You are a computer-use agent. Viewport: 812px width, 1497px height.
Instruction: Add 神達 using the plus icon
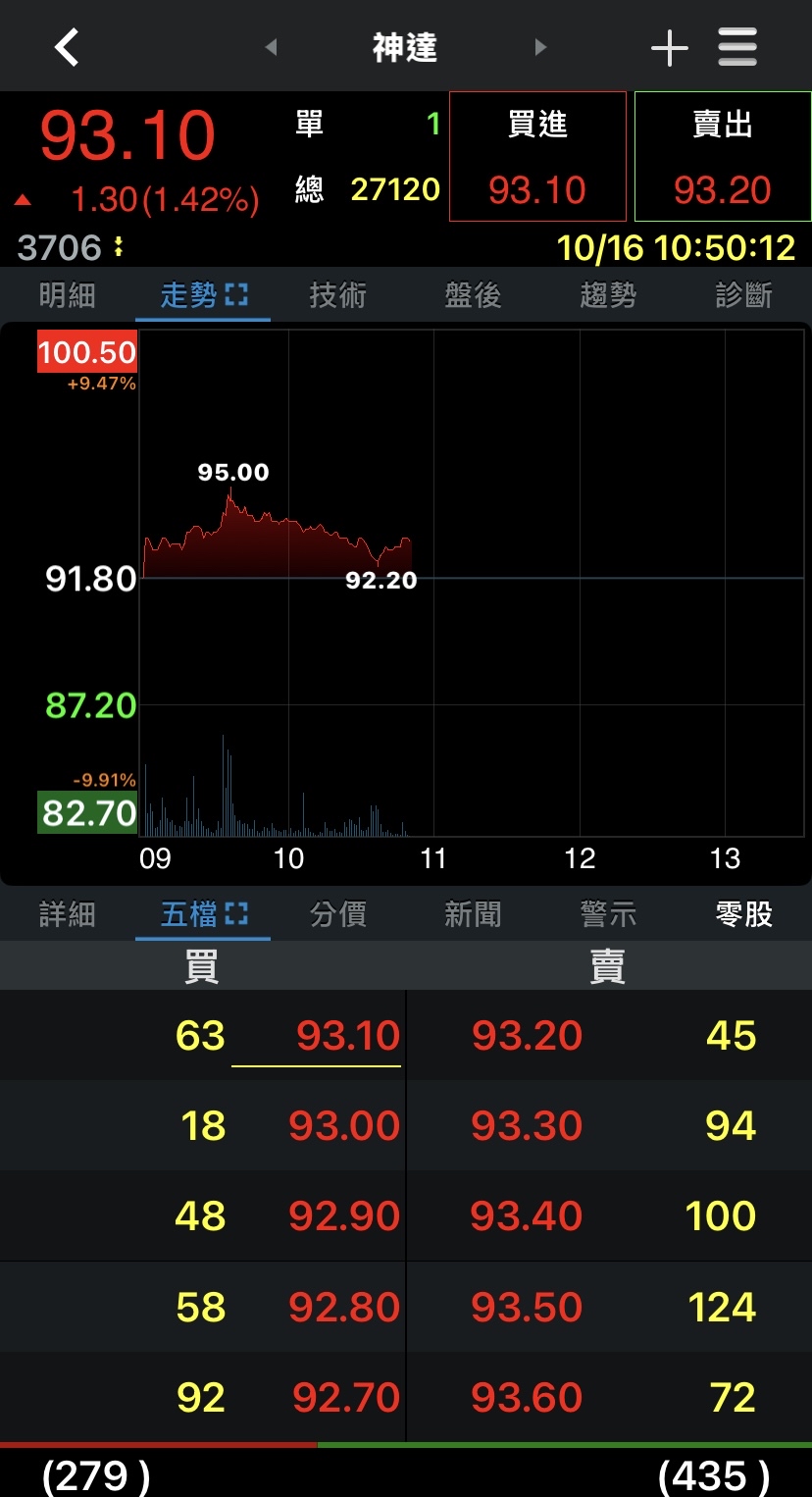[670, 47]
